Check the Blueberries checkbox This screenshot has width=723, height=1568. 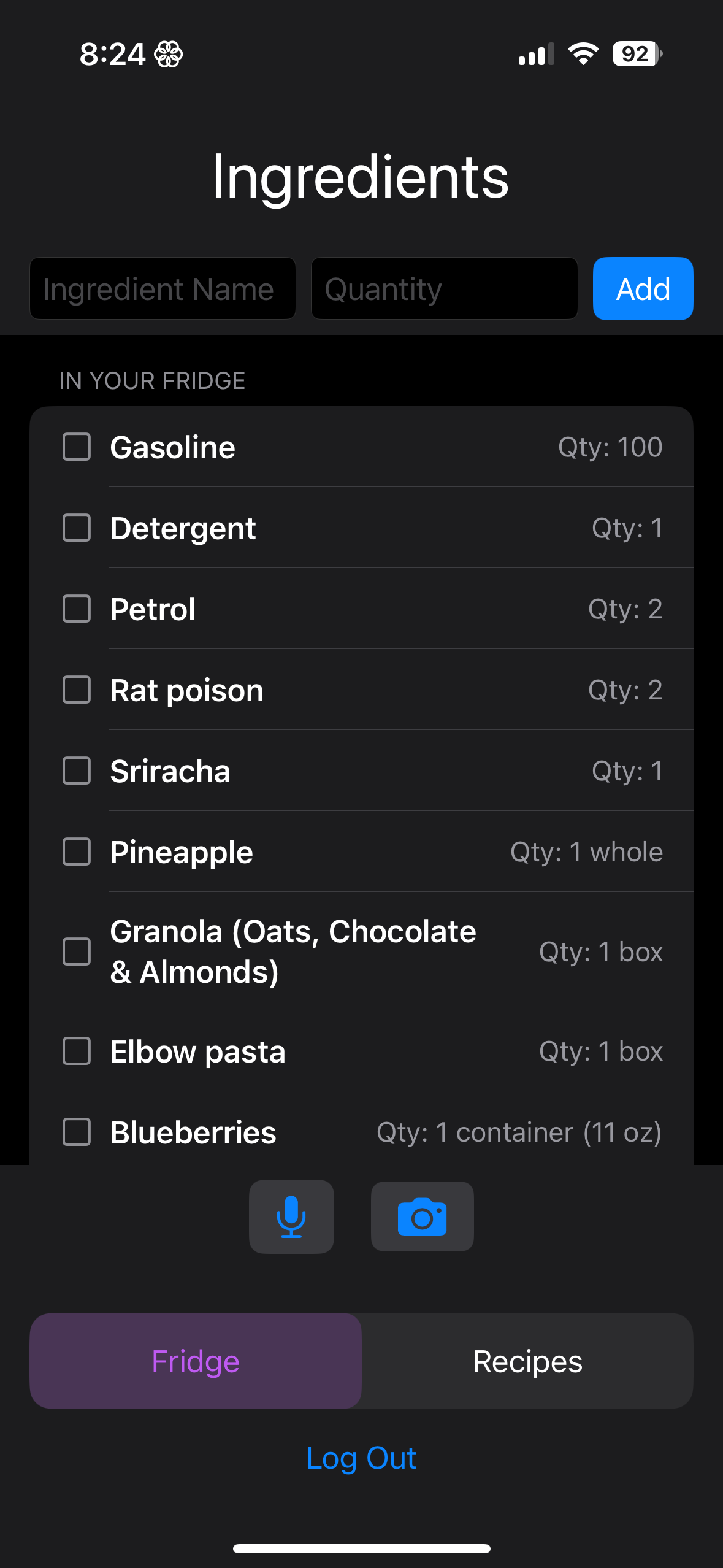[77, 1132]
